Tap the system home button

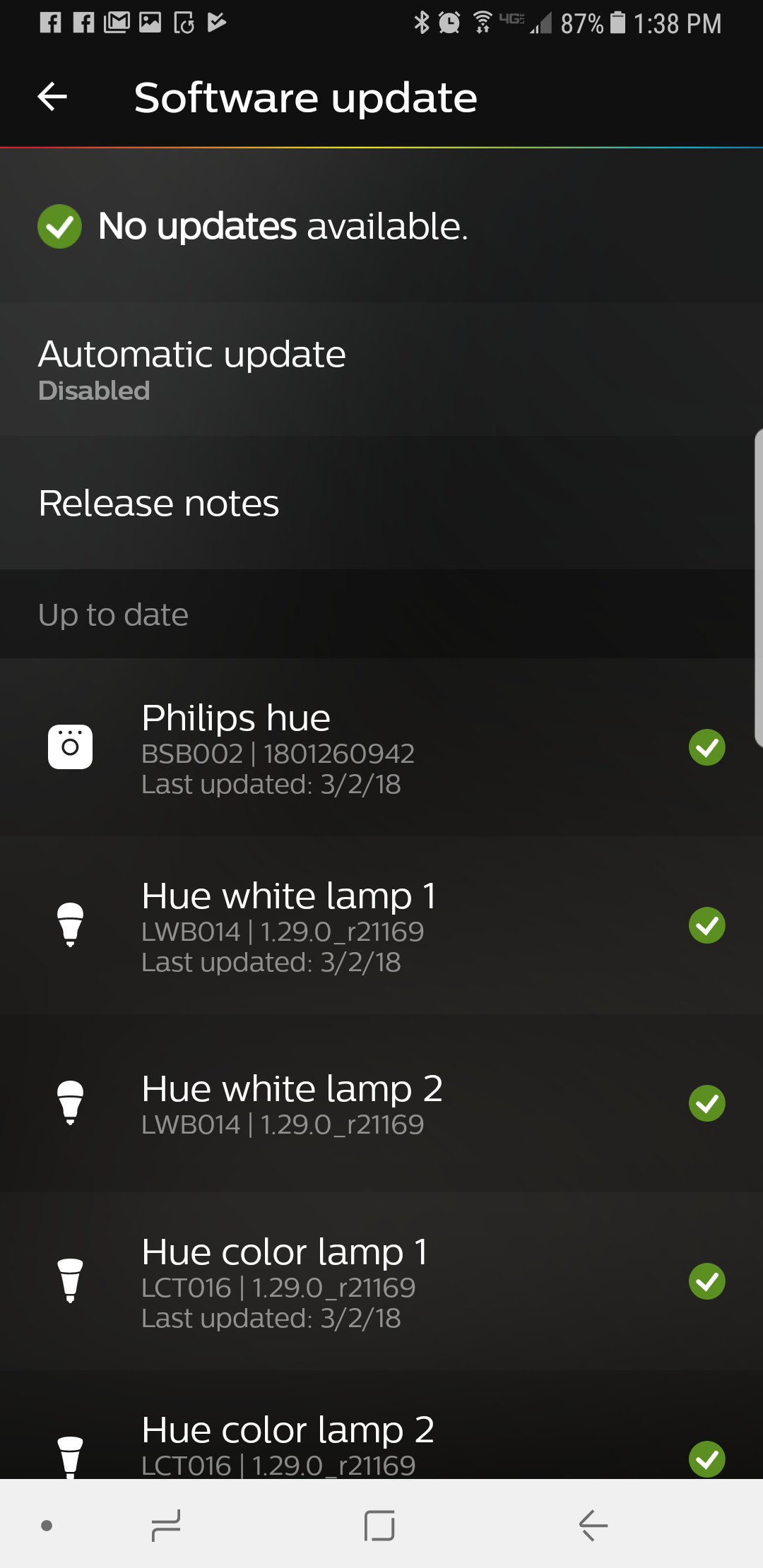[379, 1526]
